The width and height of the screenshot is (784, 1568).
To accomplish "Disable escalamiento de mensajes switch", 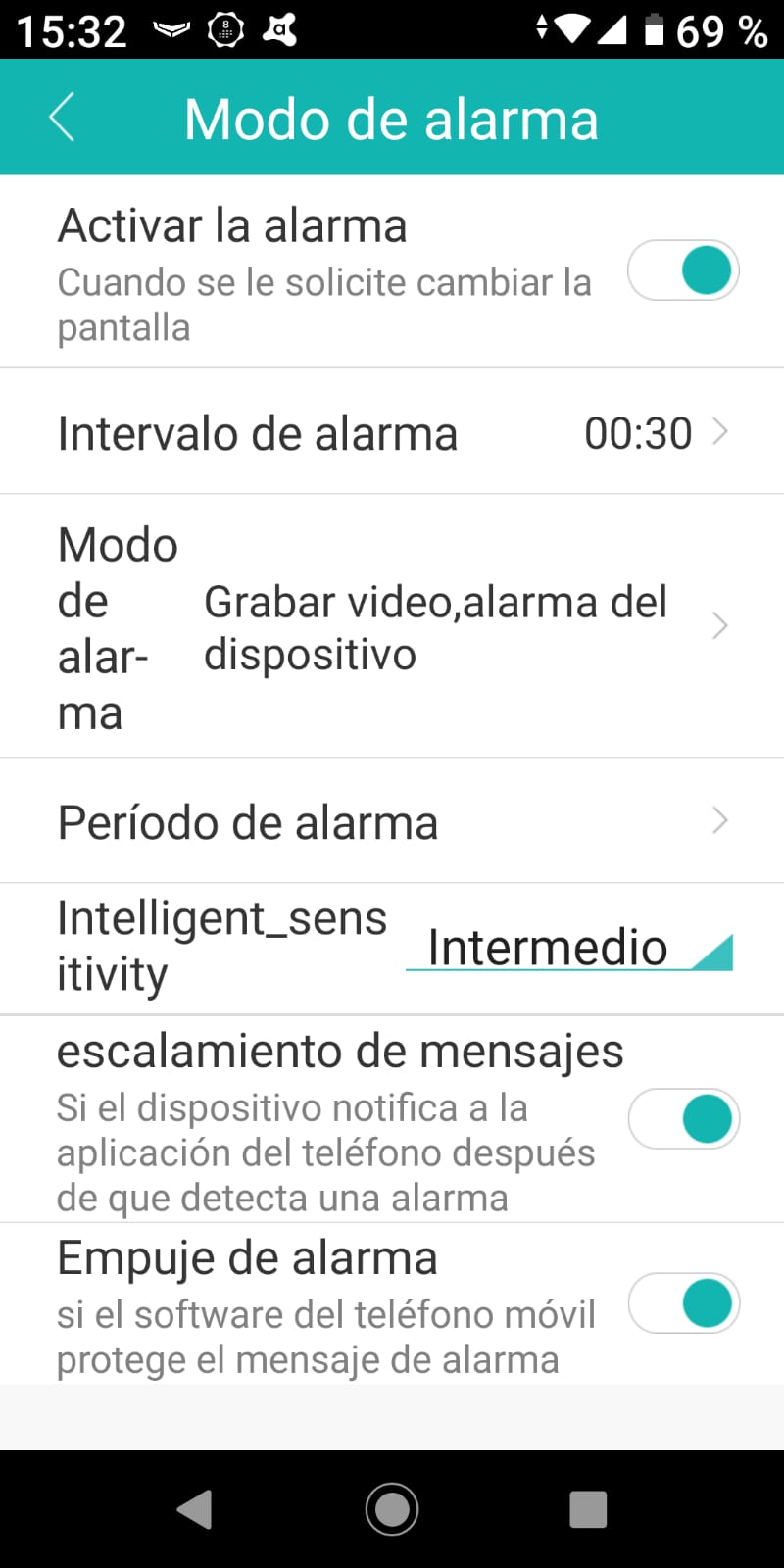I will tap(683, 1118).
